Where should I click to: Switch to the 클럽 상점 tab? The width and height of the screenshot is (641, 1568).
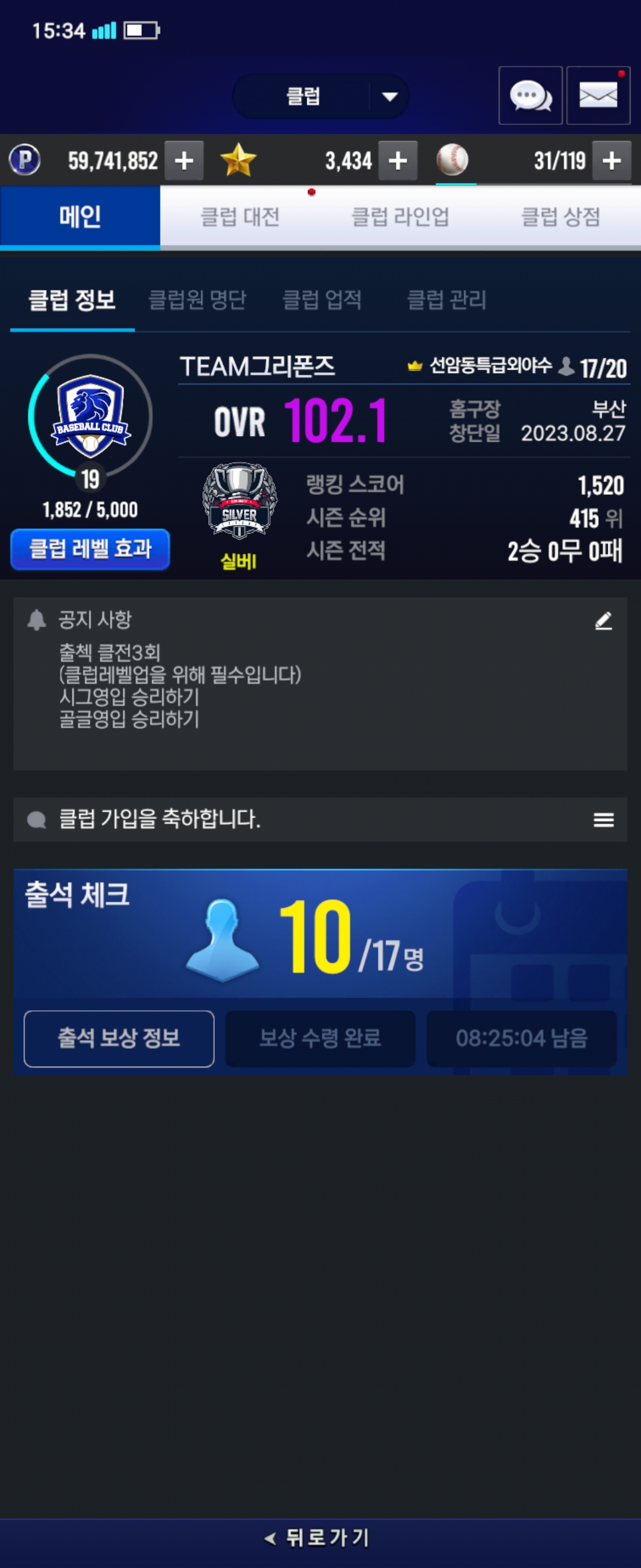click(x=561, y=217)
